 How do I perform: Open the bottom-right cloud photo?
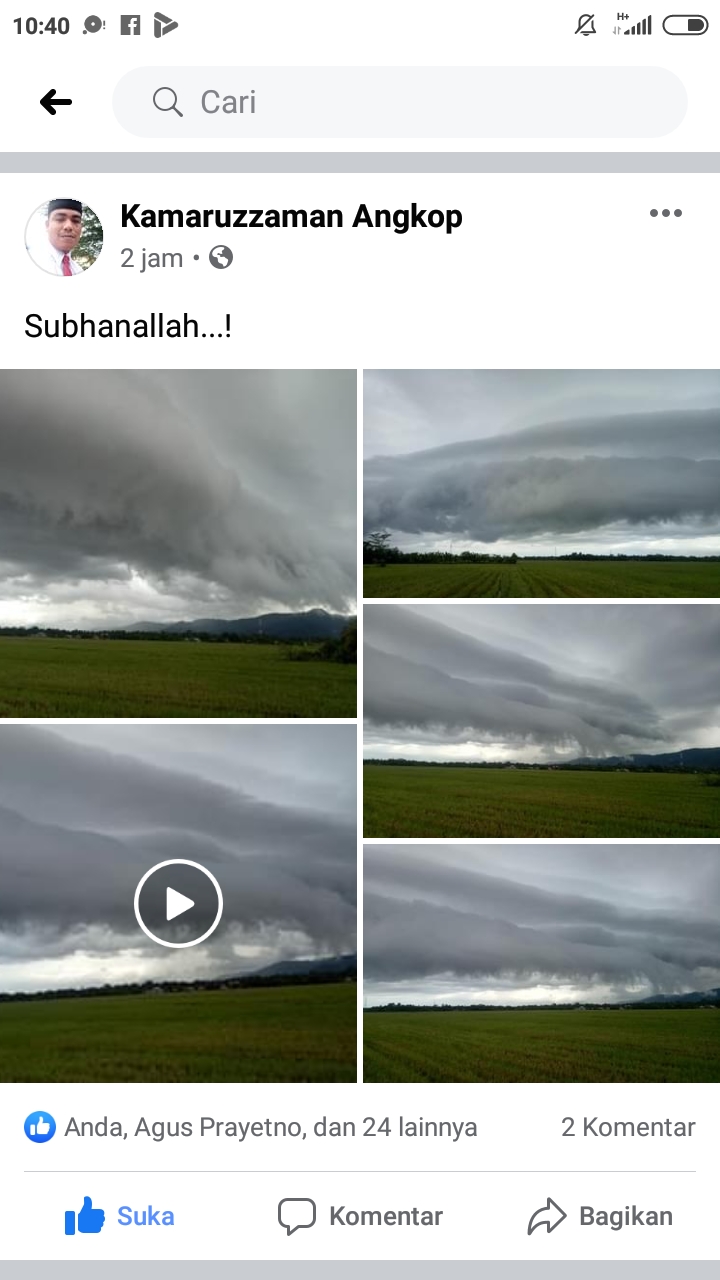[541, 963]
